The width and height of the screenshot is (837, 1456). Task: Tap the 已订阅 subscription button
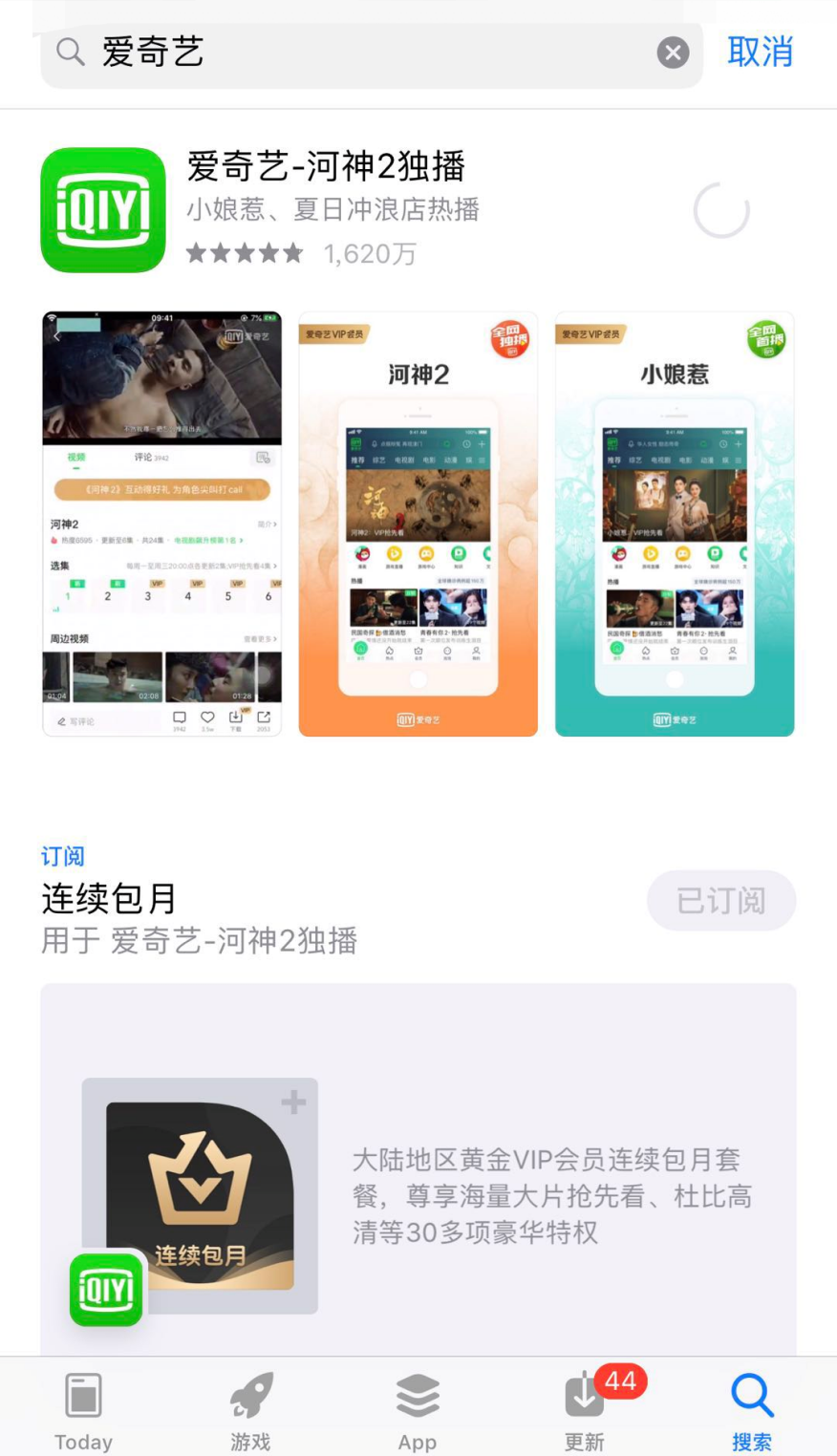click(x=721, y=901)
